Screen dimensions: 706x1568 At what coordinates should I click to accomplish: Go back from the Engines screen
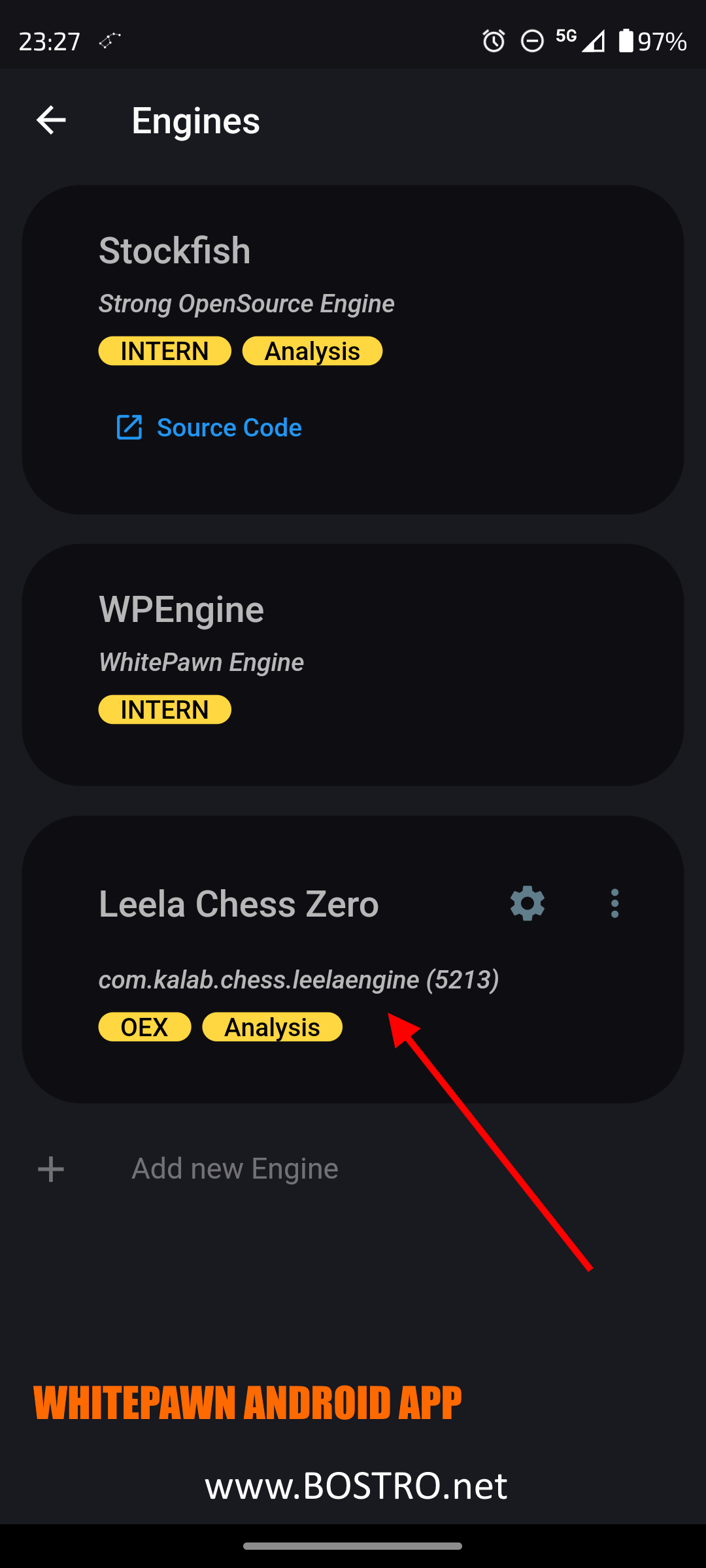pos(51,120)
